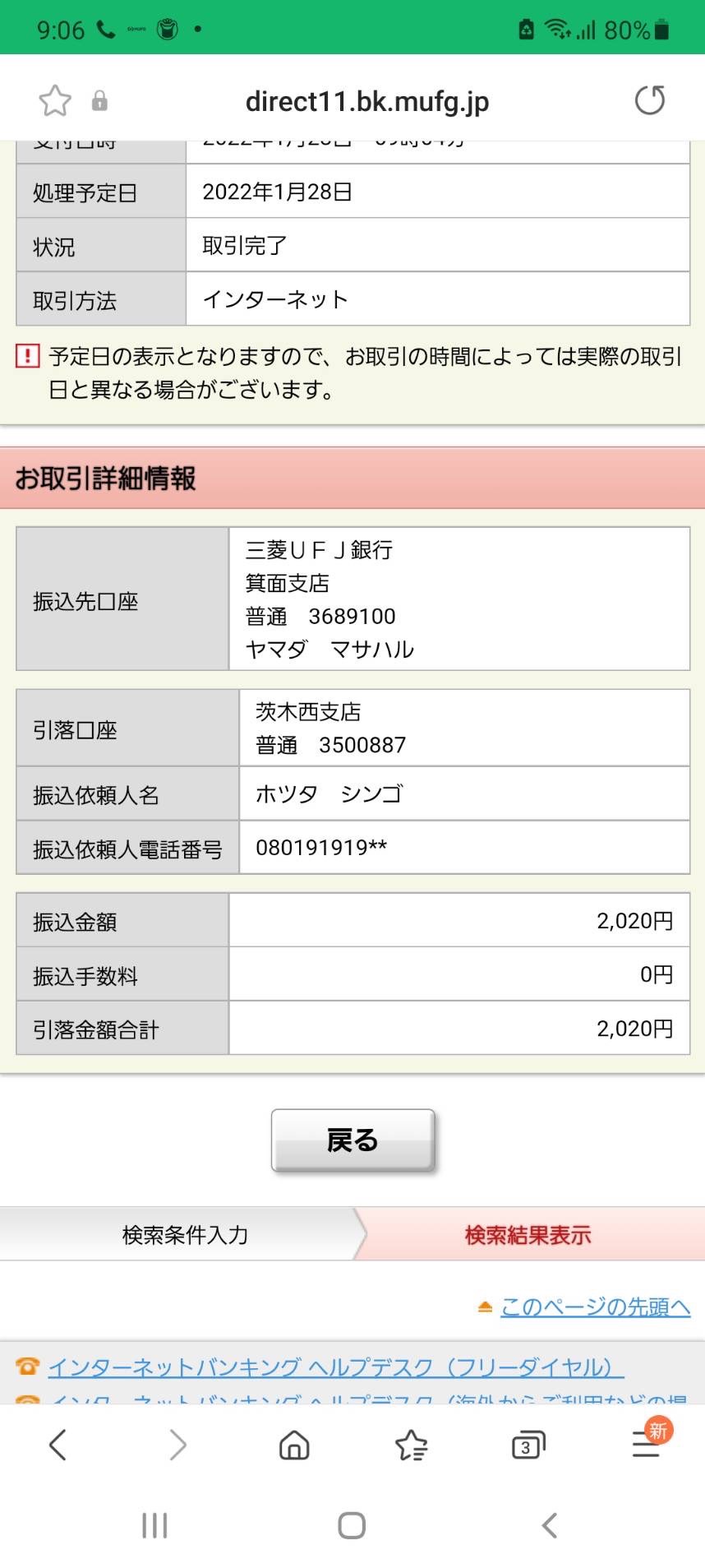705x1568 pixels.
Task: Open recent apps from the system navigation bar
Action: 154,1525
